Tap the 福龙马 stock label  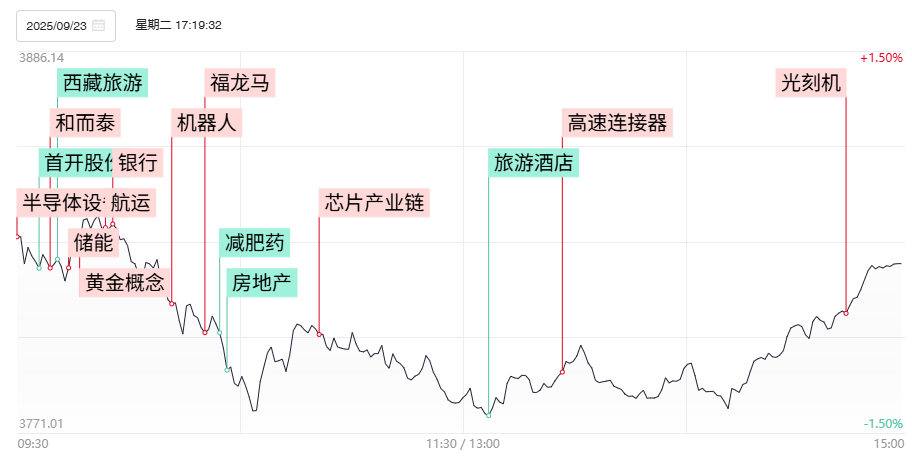click(239, 82)
